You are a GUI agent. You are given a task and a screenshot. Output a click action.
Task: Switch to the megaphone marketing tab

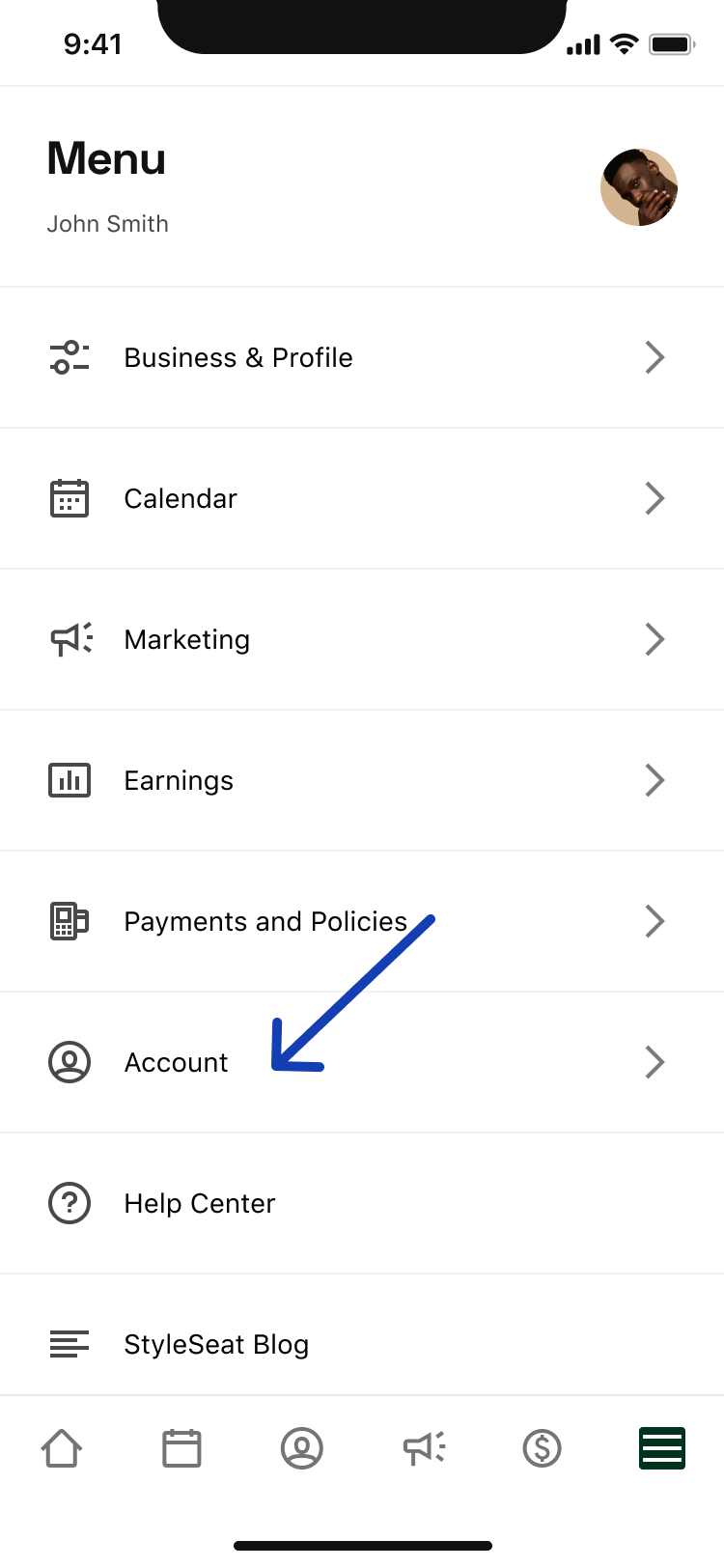423,1448
